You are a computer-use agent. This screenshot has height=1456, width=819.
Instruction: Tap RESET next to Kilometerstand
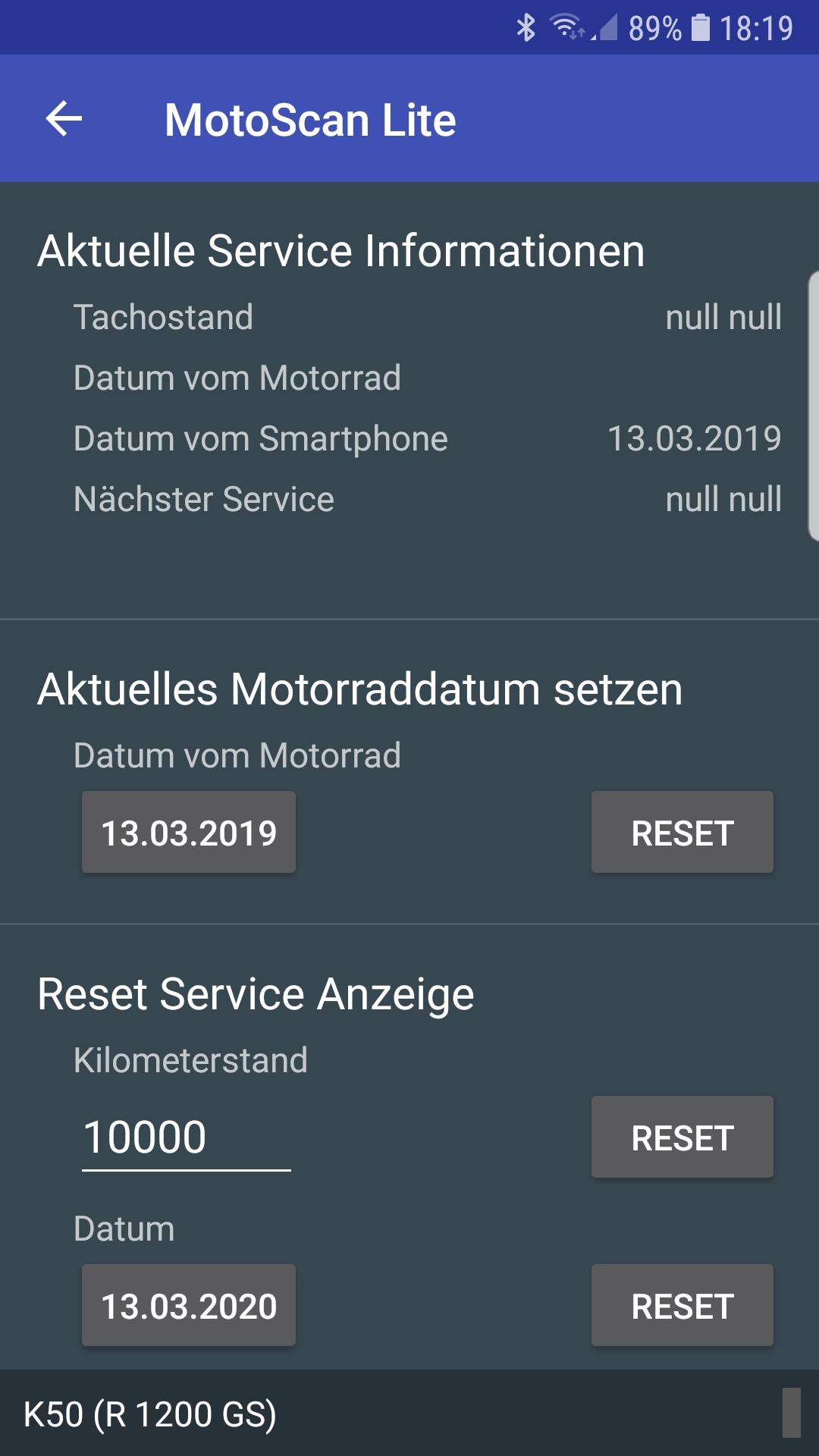click(682, 1137)
